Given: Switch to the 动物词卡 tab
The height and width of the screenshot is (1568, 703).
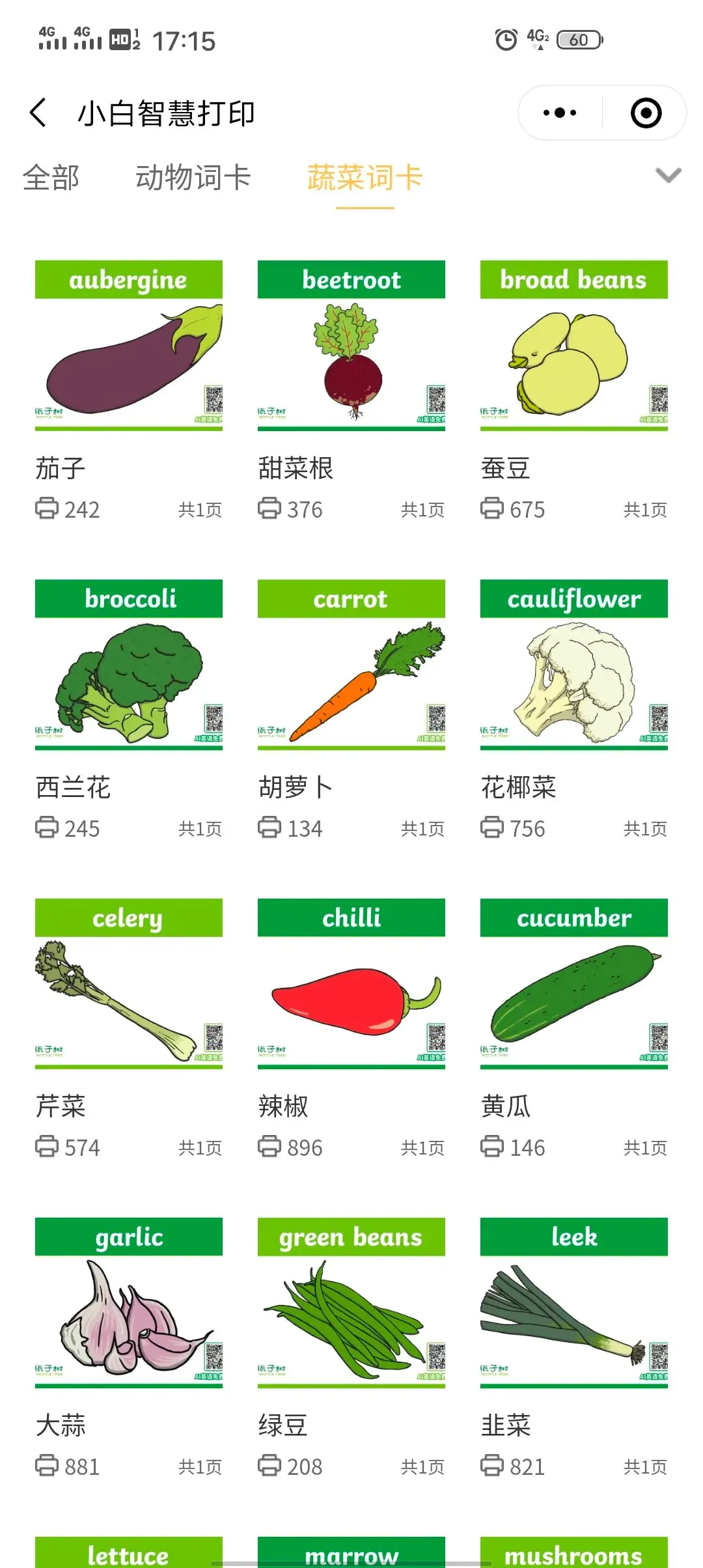Looking at the screenshot, I should pyautogui.click(x=193, y=178).
